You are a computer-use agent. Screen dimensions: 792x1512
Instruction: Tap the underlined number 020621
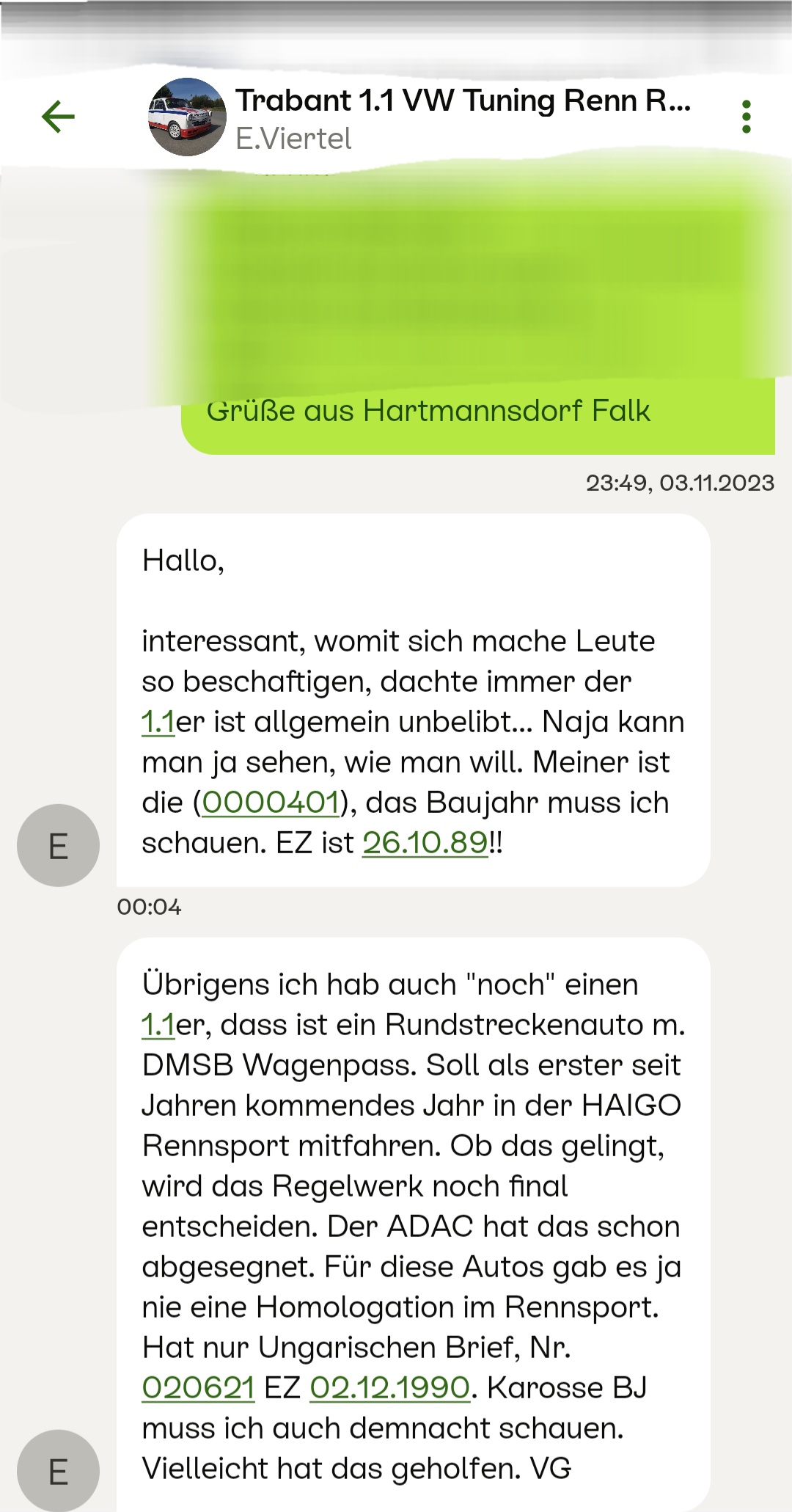198,1387
